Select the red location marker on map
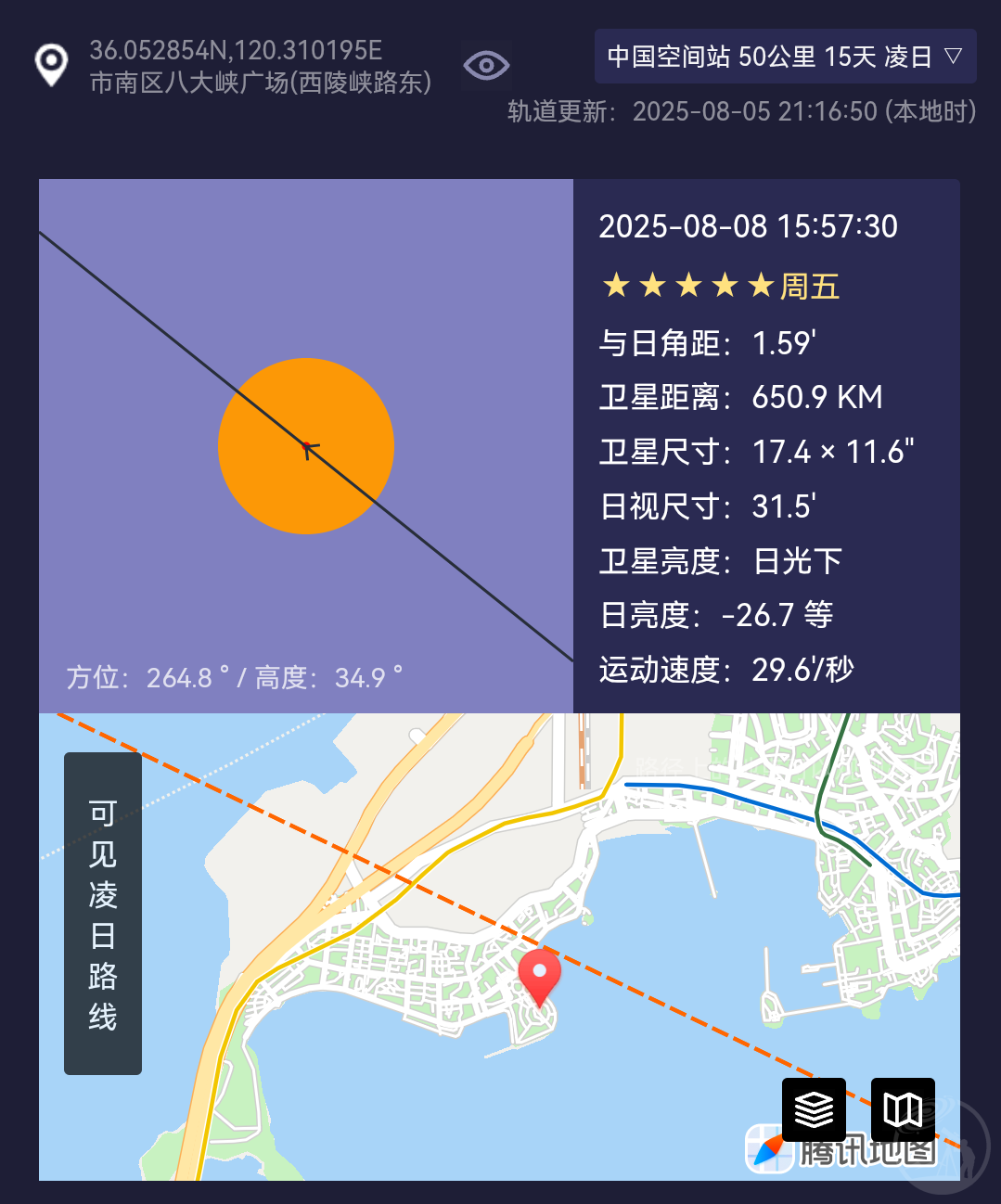The height and width of the screenshot is (1204, 1001). 539,976
